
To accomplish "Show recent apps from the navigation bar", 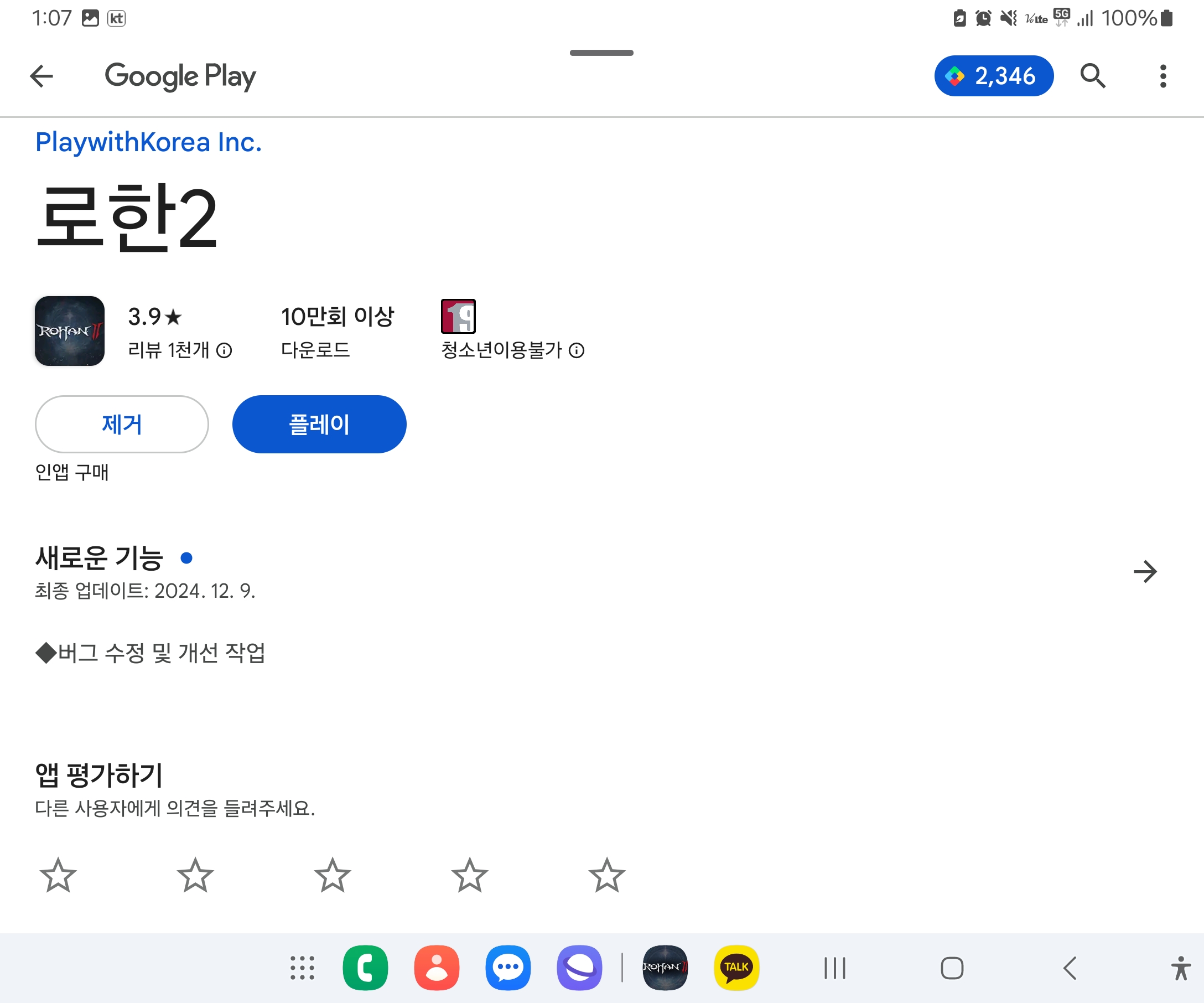I will [x=834, y=968].
